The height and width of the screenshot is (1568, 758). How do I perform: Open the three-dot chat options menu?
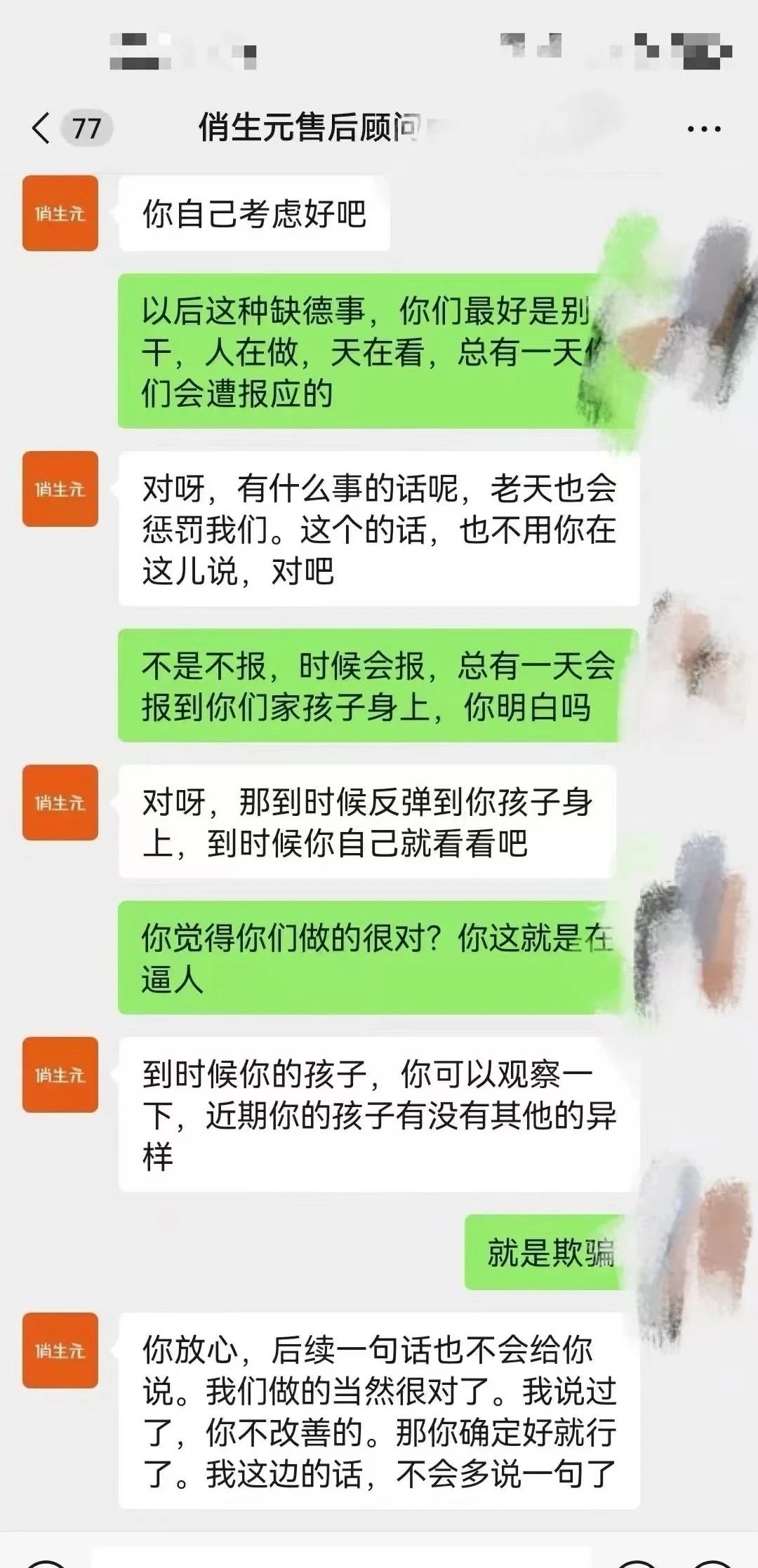coord(703,129)
